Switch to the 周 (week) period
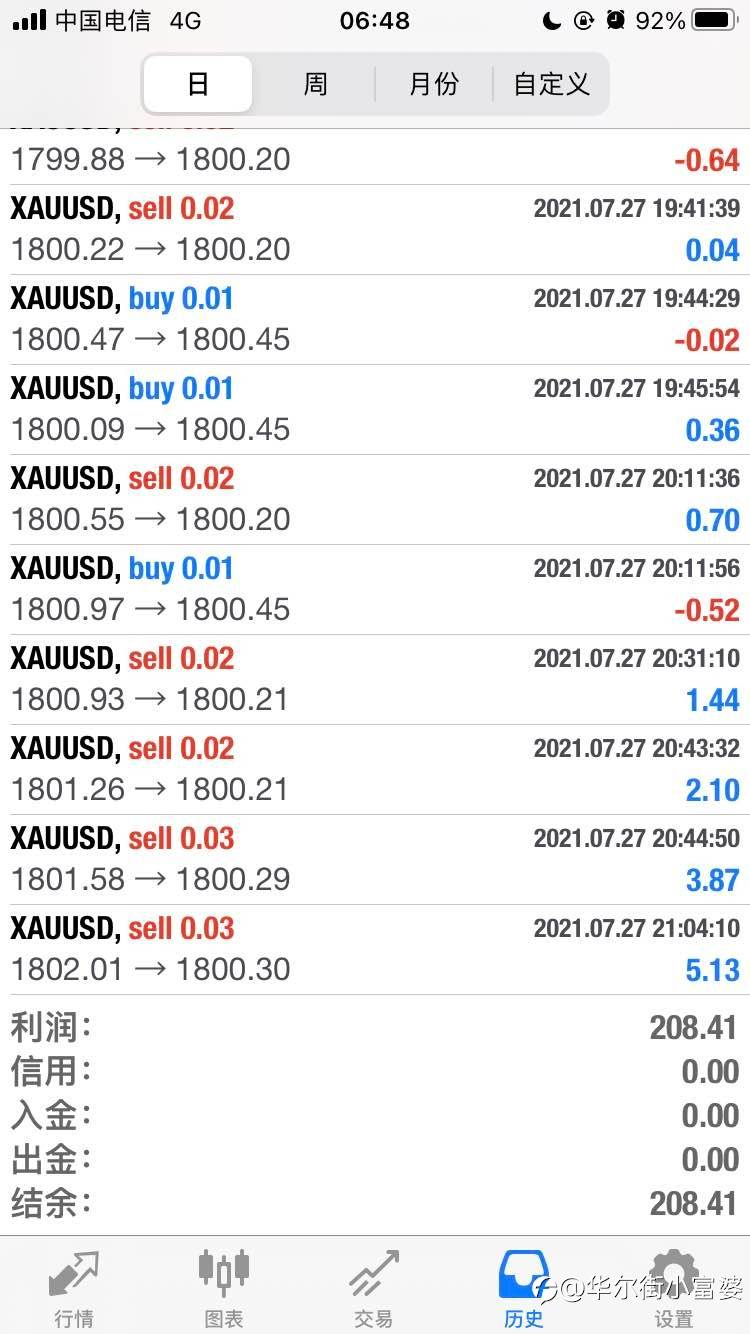Screen dimensions: 750x1334 point(315,84)
